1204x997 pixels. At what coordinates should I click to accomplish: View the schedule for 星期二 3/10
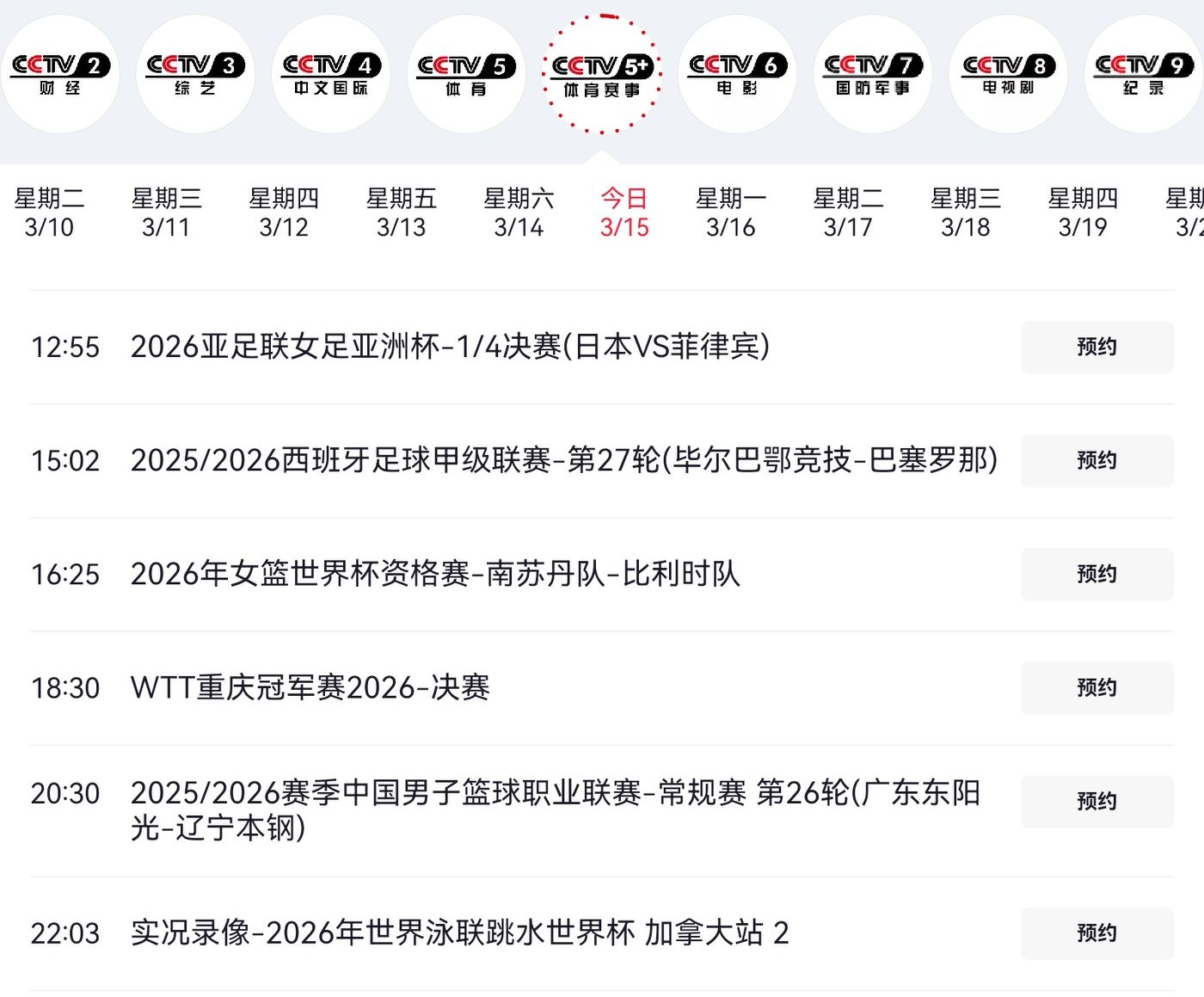49,212
